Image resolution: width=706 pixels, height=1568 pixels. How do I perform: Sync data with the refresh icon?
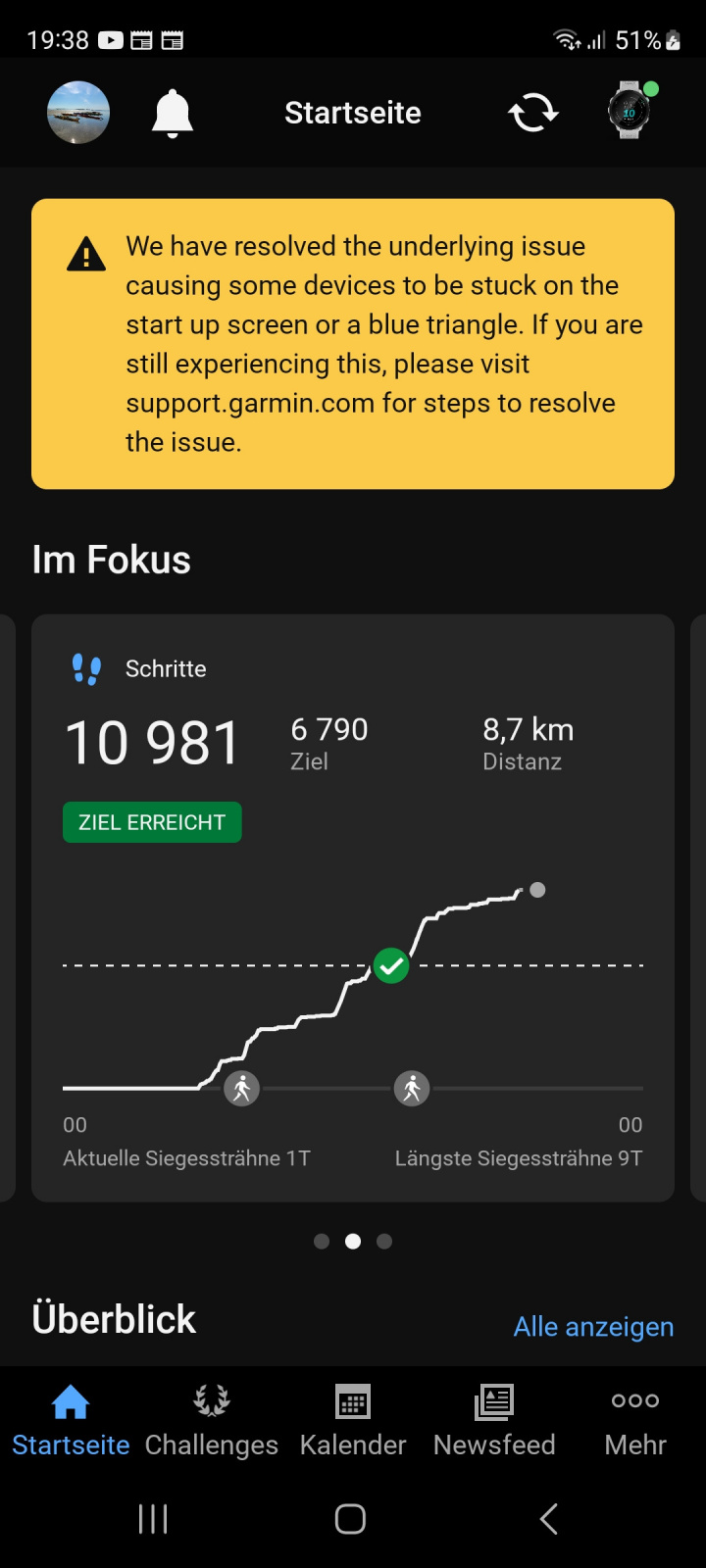[532, 113]
